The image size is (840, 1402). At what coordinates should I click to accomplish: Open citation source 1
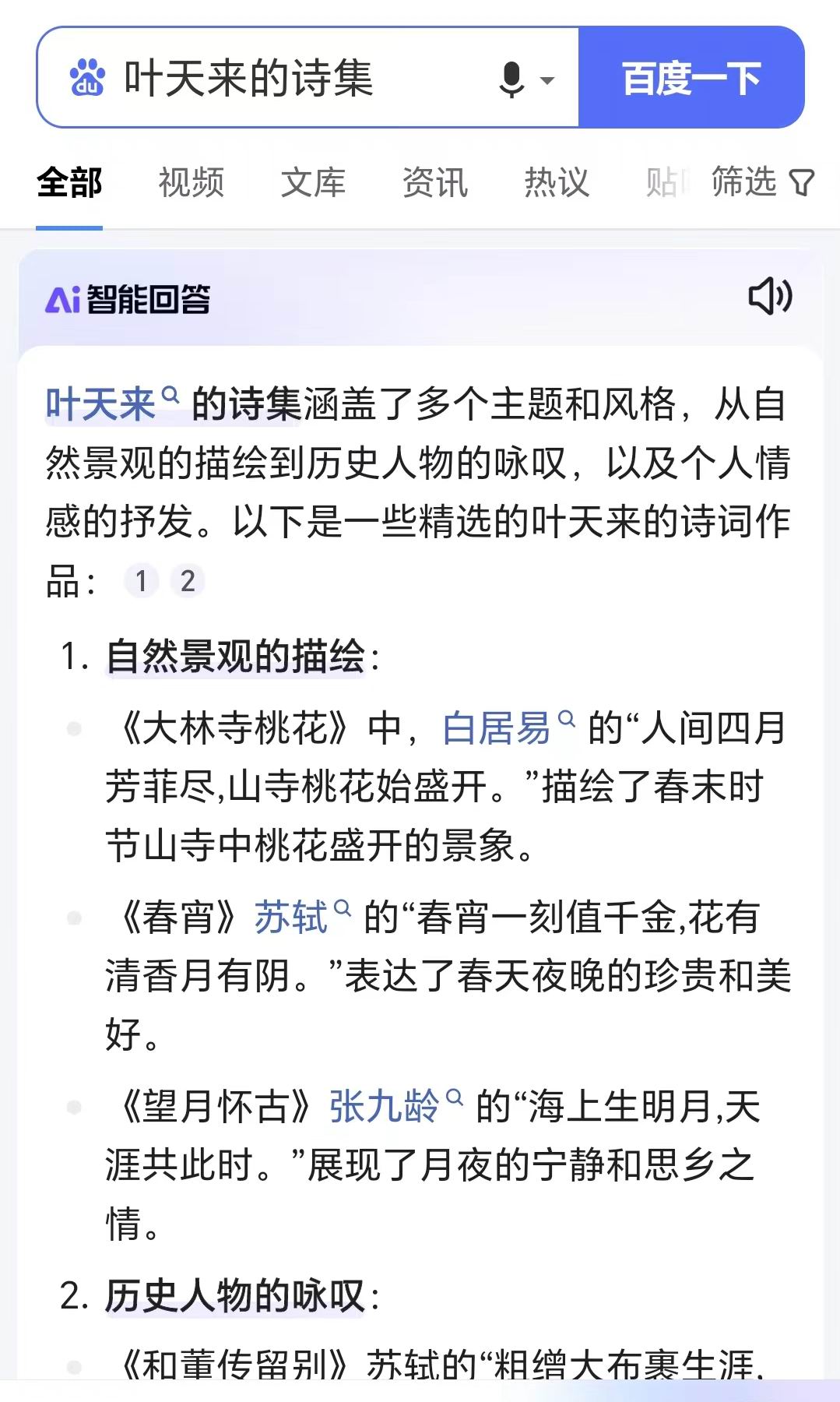point(141,581)
